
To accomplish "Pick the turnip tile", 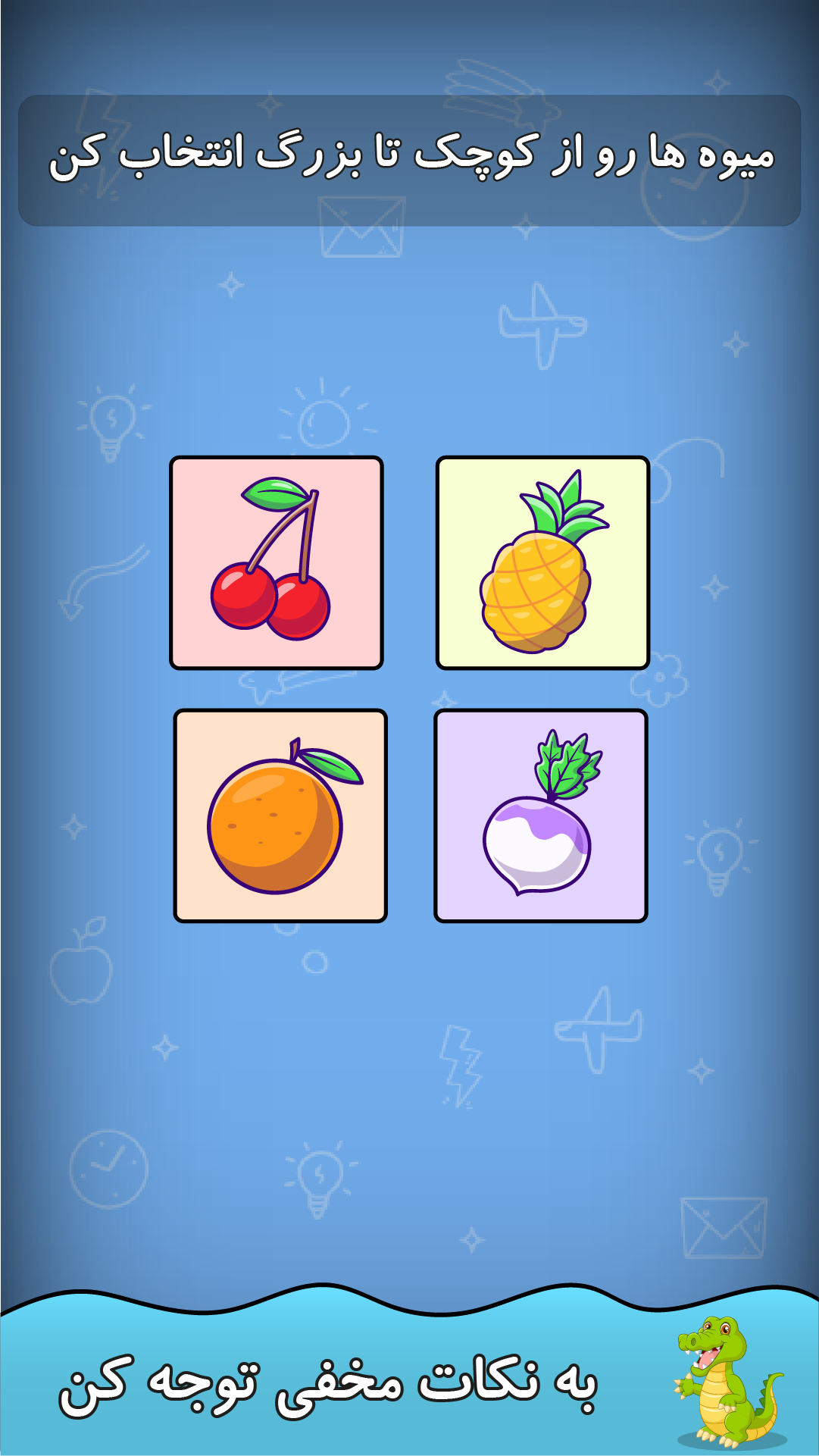I will [x=540, y=816].
